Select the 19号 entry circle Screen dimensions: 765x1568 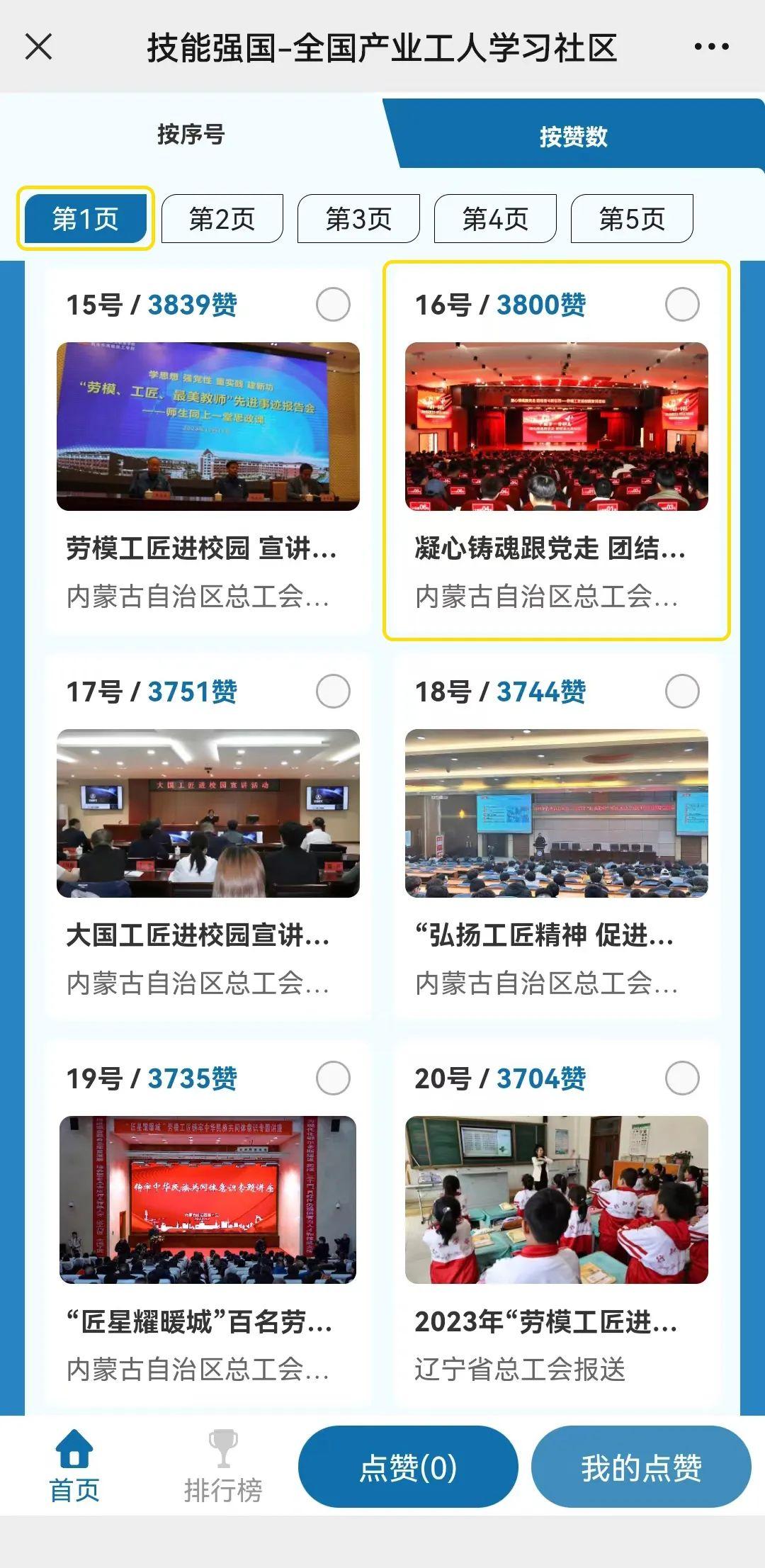coord(333,1078)
